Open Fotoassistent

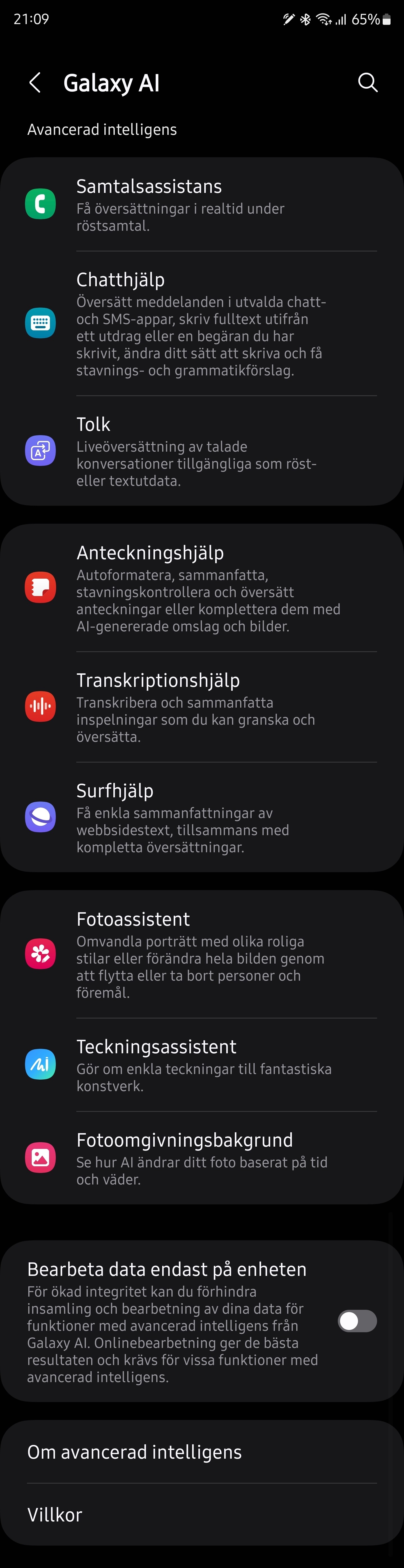(x=201, y=954)
